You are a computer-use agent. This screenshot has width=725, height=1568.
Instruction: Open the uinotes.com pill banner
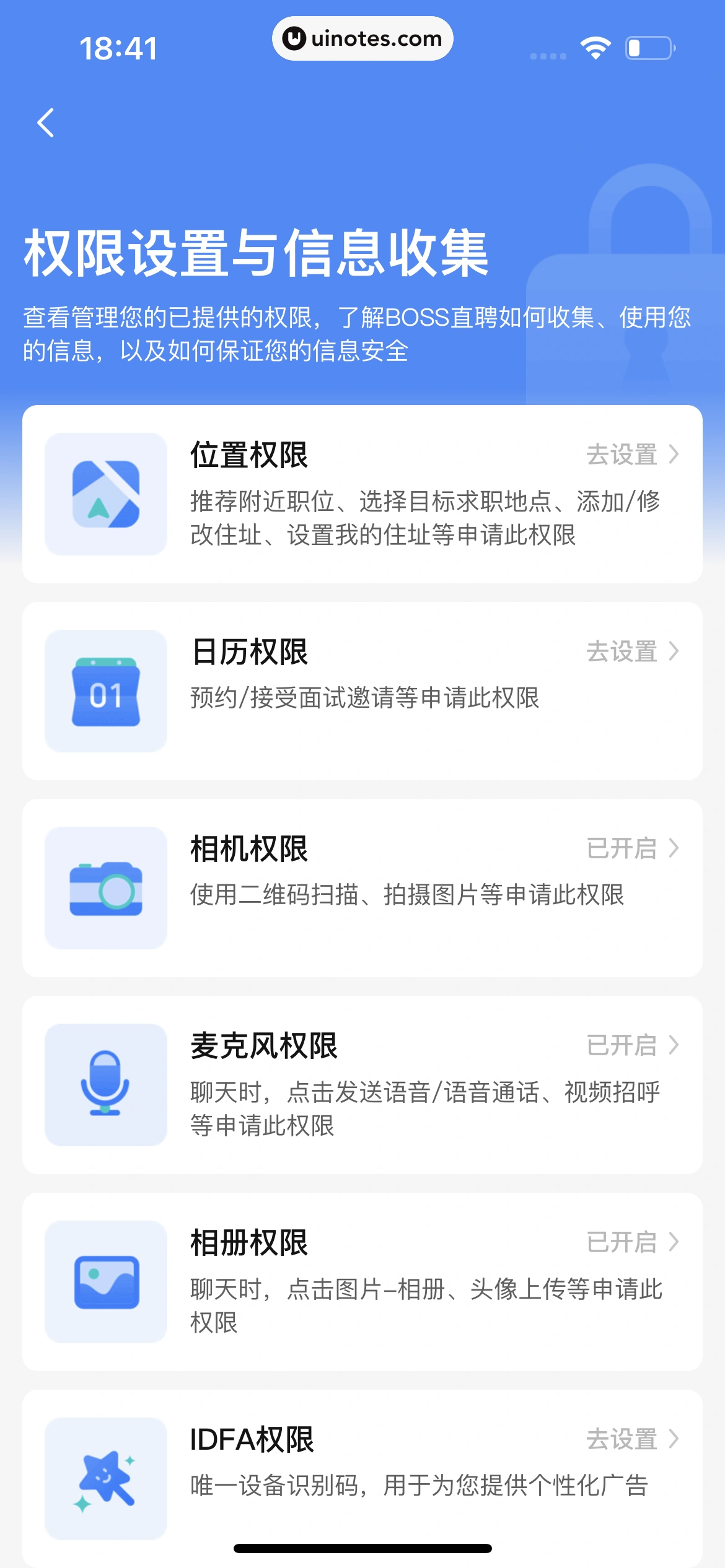coord(362,38)
